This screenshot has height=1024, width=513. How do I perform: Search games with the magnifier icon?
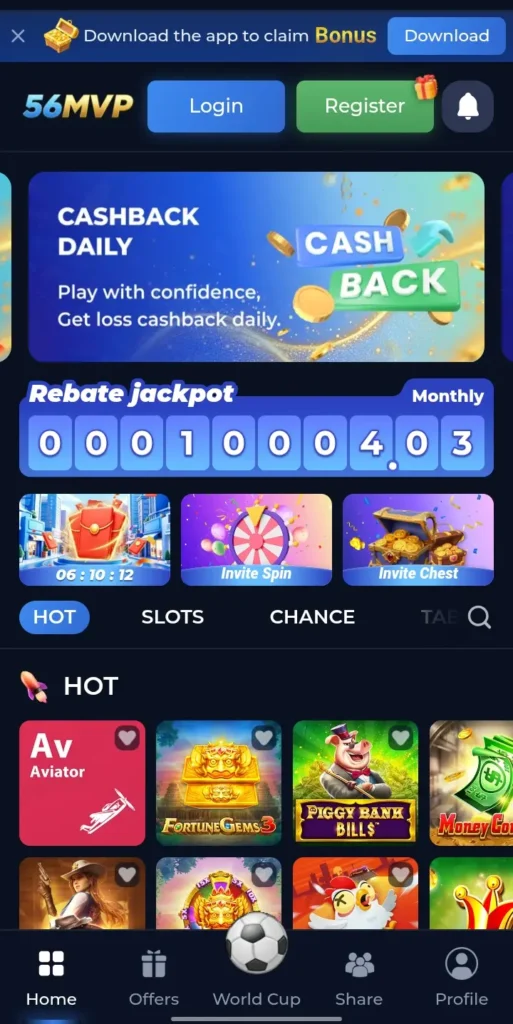pos(480,617)
